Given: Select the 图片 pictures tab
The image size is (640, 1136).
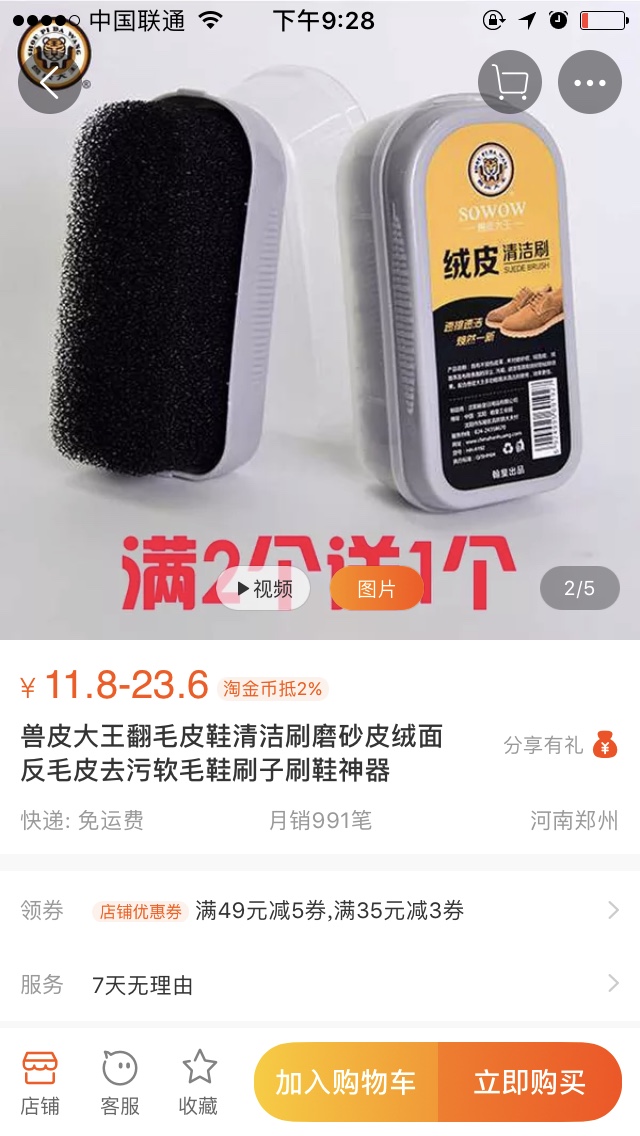Looking at the screenshot, I should pos(377,588).
